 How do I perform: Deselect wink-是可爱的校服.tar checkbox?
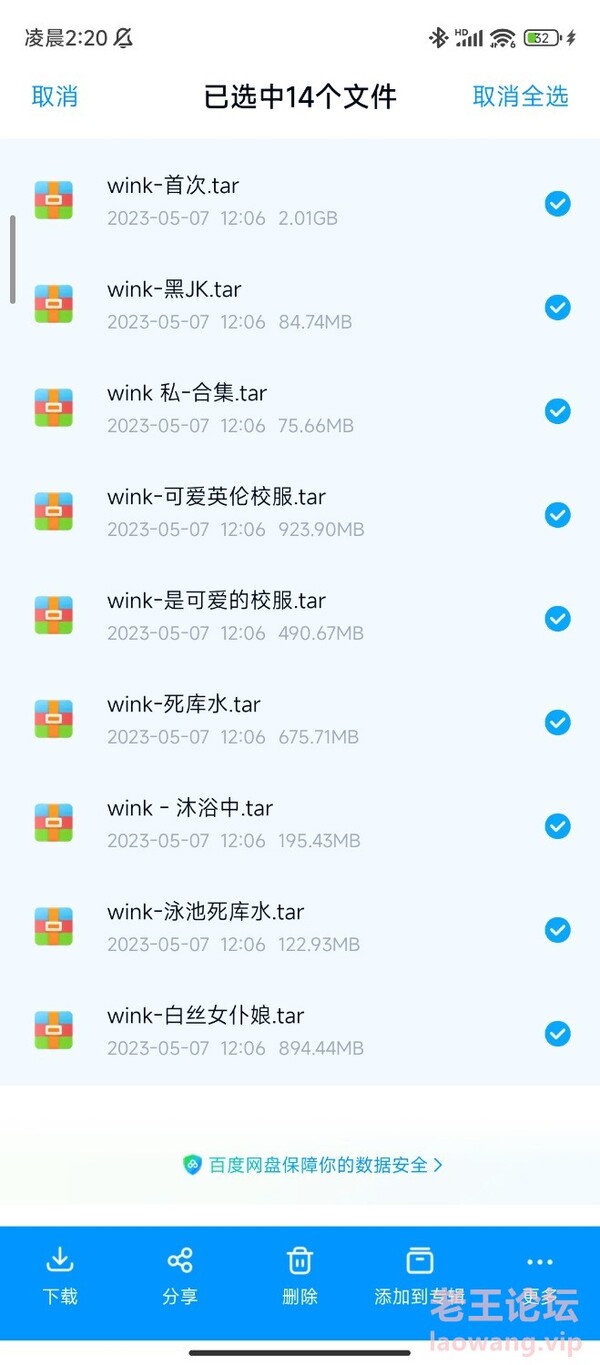tap(557, 619)
